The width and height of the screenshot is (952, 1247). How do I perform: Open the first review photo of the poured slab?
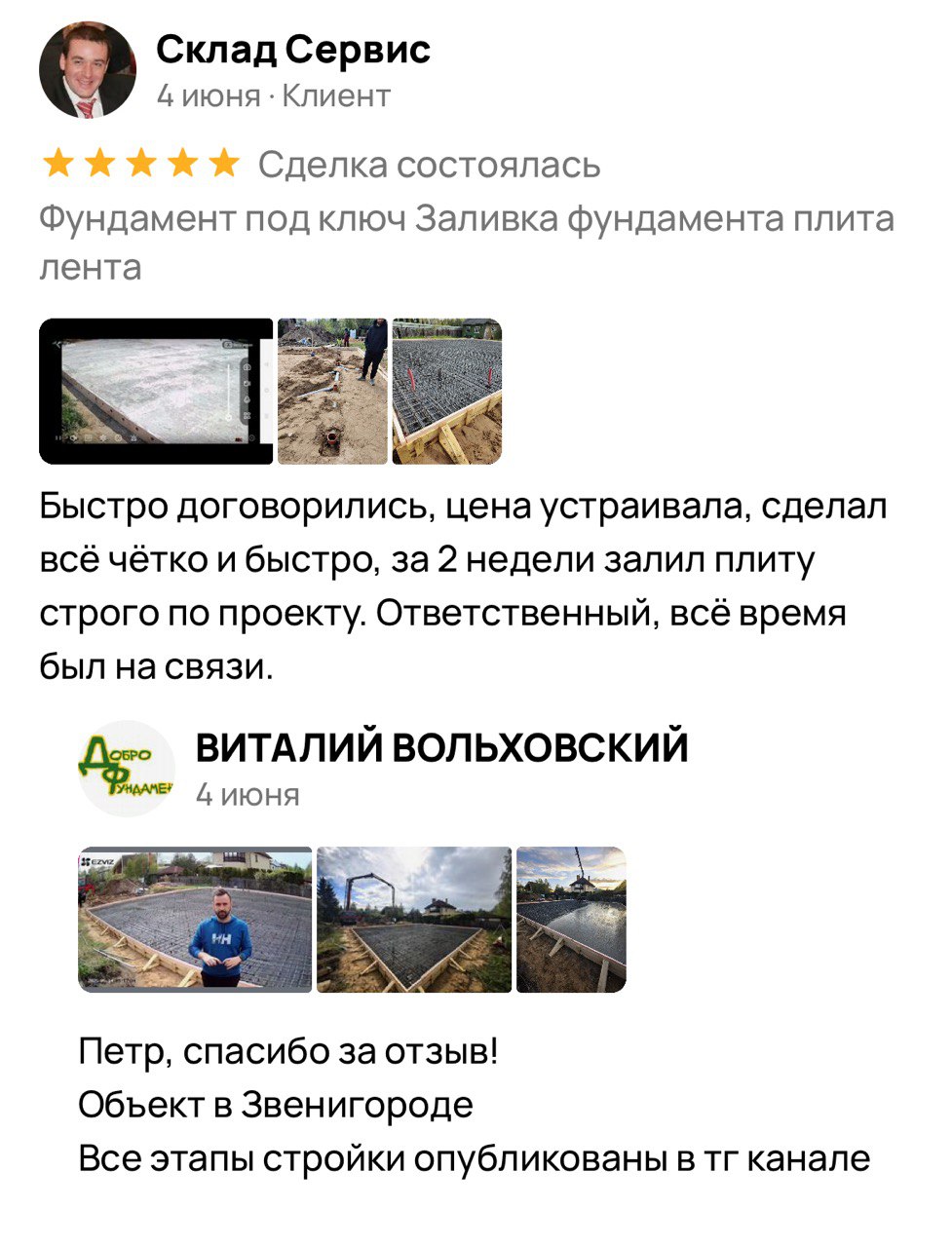(156, 391)
